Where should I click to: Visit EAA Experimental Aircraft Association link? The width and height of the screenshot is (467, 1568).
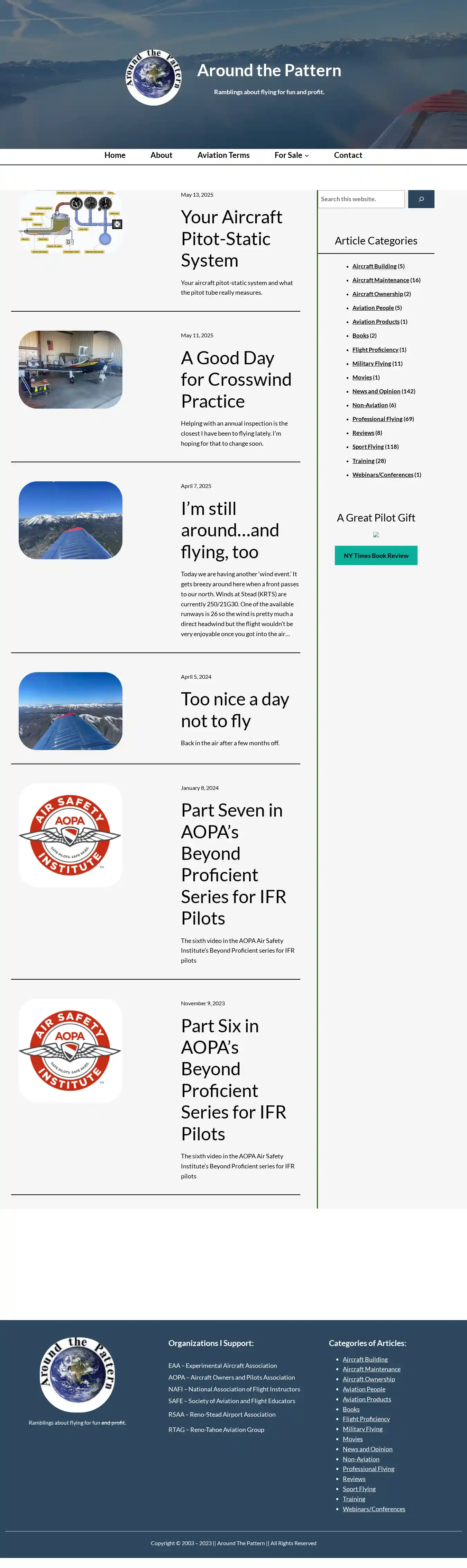[x=222, y=1365]
